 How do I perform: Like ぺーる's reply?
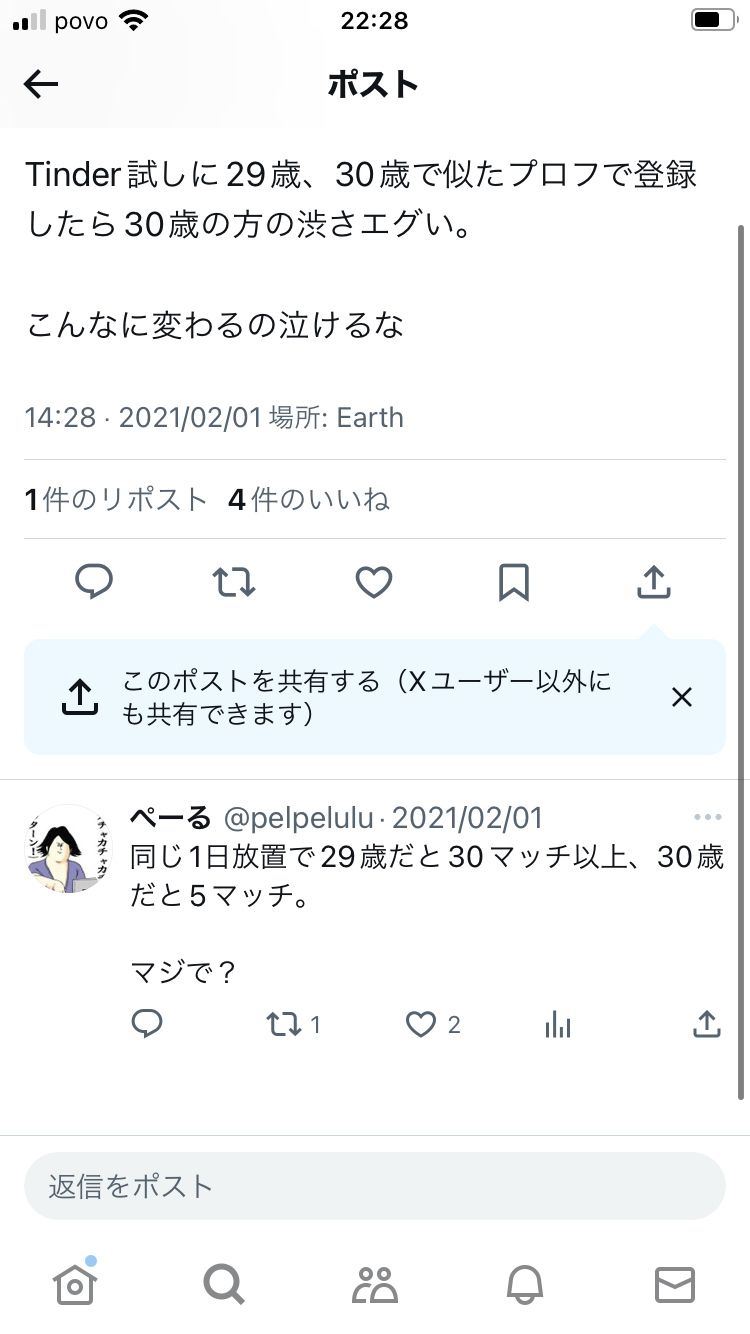click(x=421, y=1023)
